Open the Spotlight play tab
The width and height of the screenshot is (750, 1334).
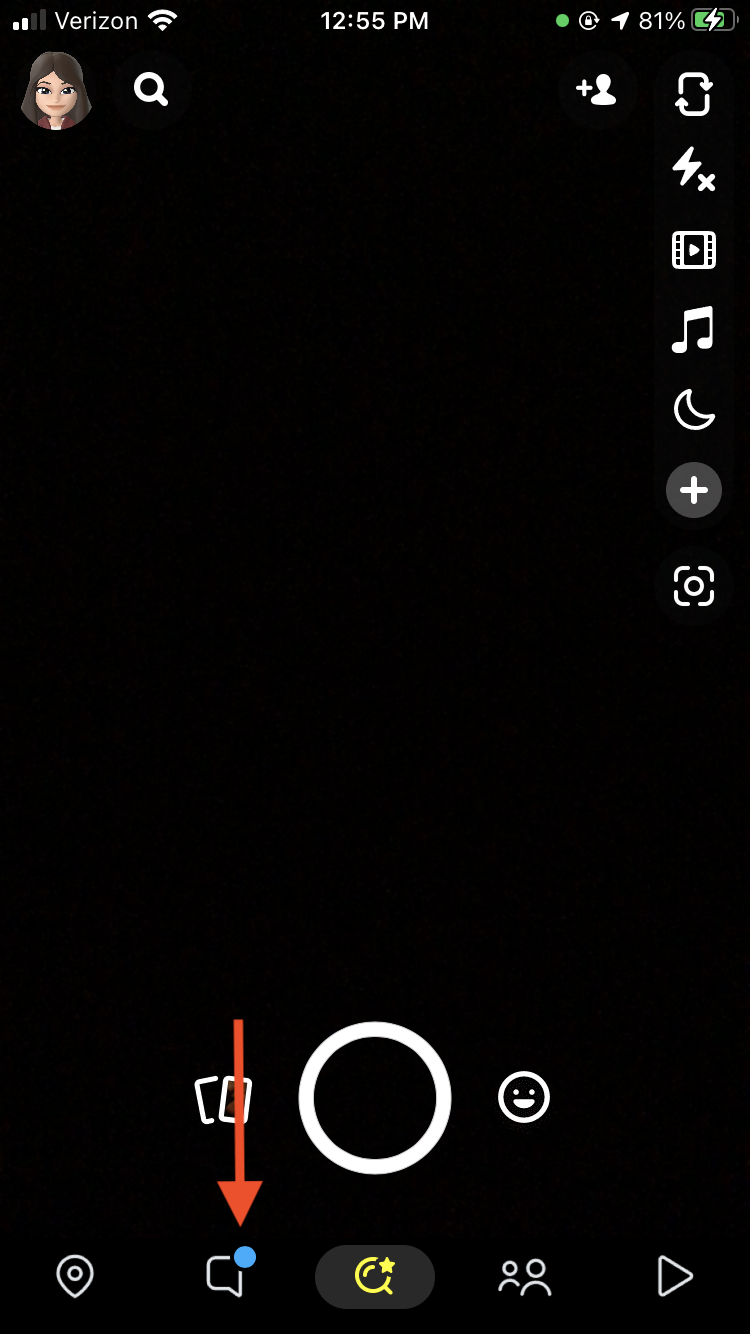pyautogui.click(x=675, y=1277)
